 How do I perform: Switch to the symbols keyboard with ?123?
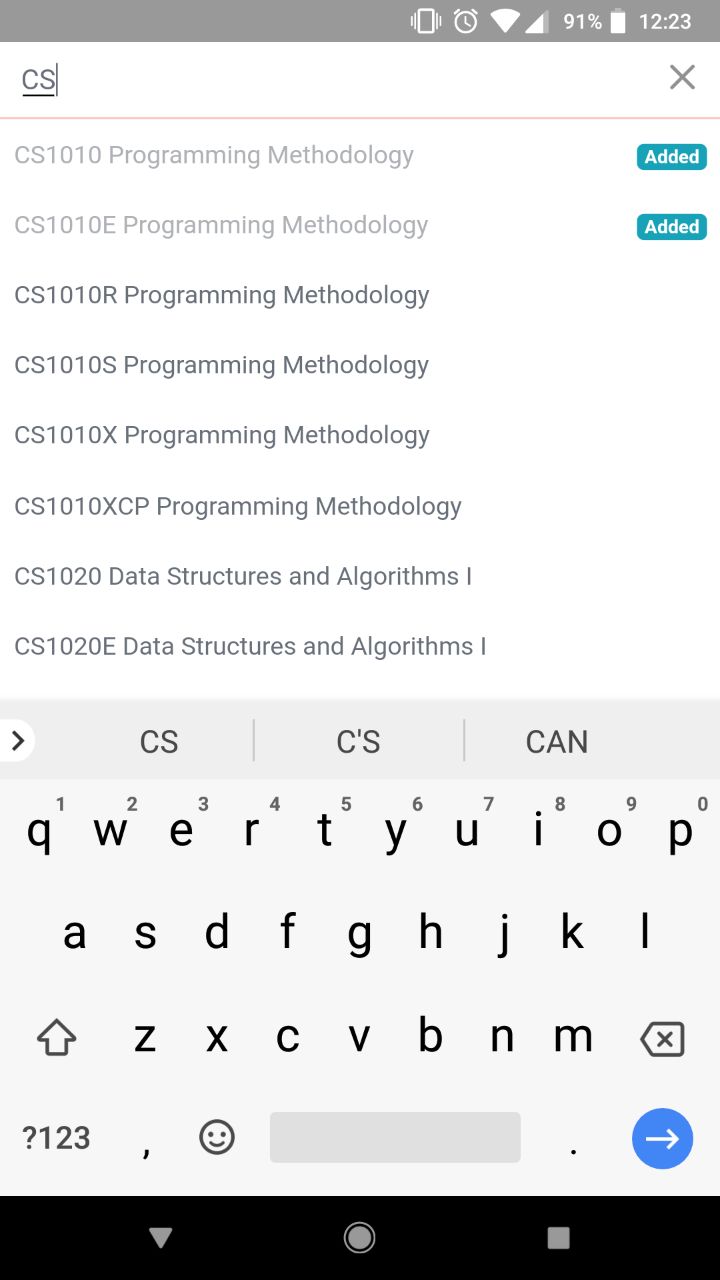click(x=55, y=1137)
